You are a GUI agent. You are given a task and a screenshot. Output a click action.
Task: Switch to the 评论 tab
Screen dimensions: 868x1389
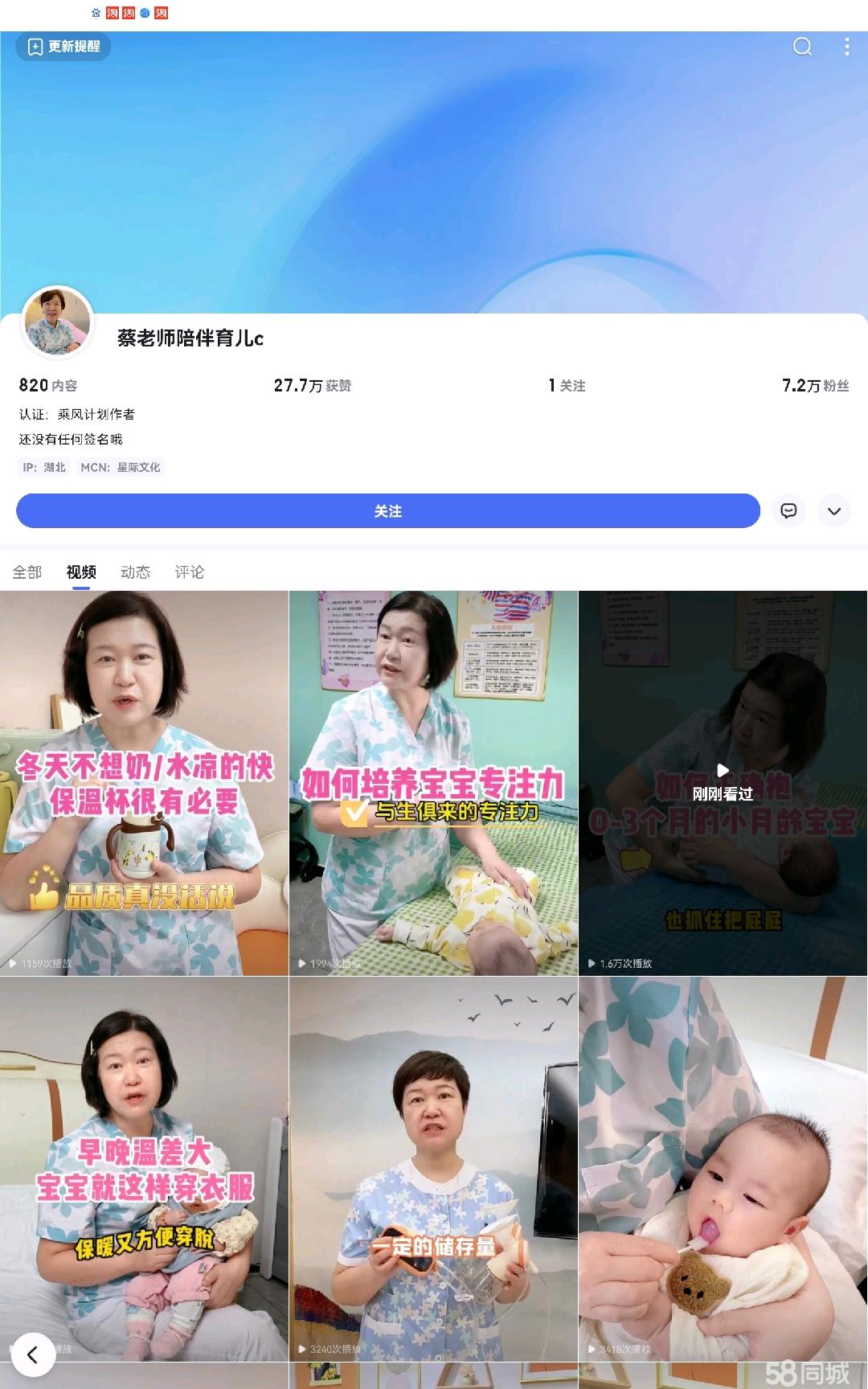click(x=190, y=572)
